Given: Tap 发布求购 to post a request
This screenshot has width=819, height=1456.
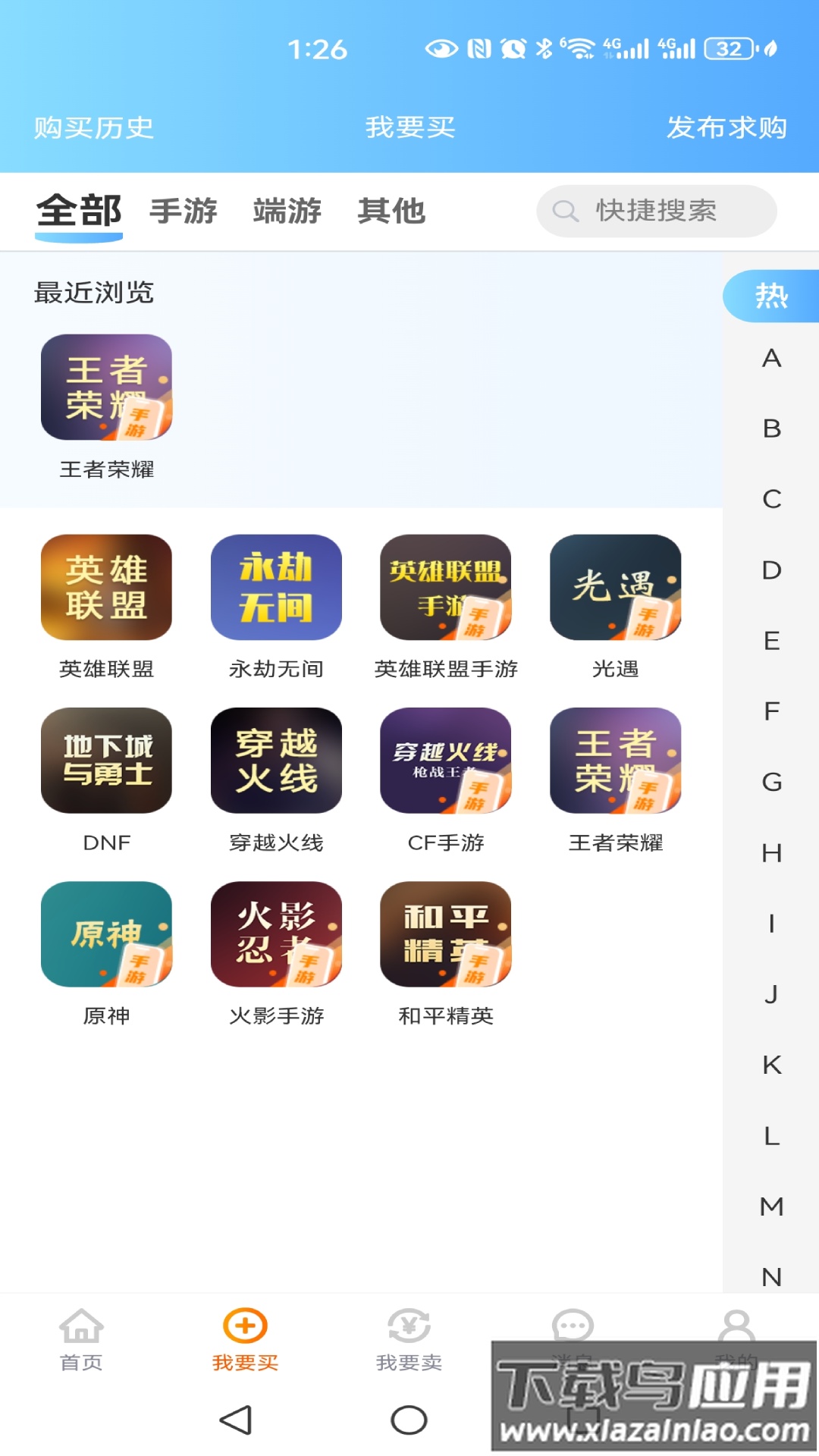Looking at the screenshot, I should pyautogui.click(x=728, y=129).
